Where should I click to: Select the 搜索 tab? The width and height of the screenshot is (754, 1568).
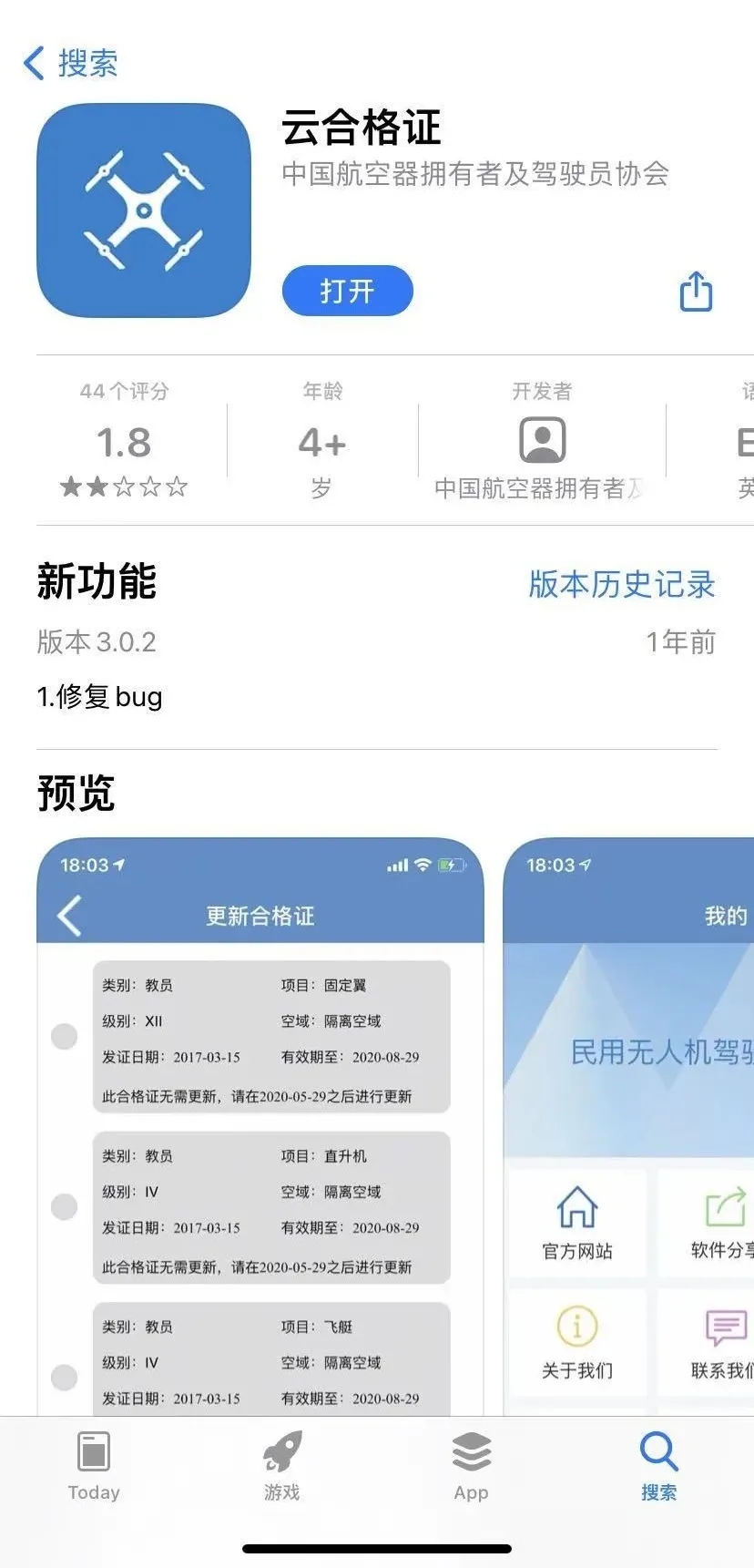coord(658,1466)
